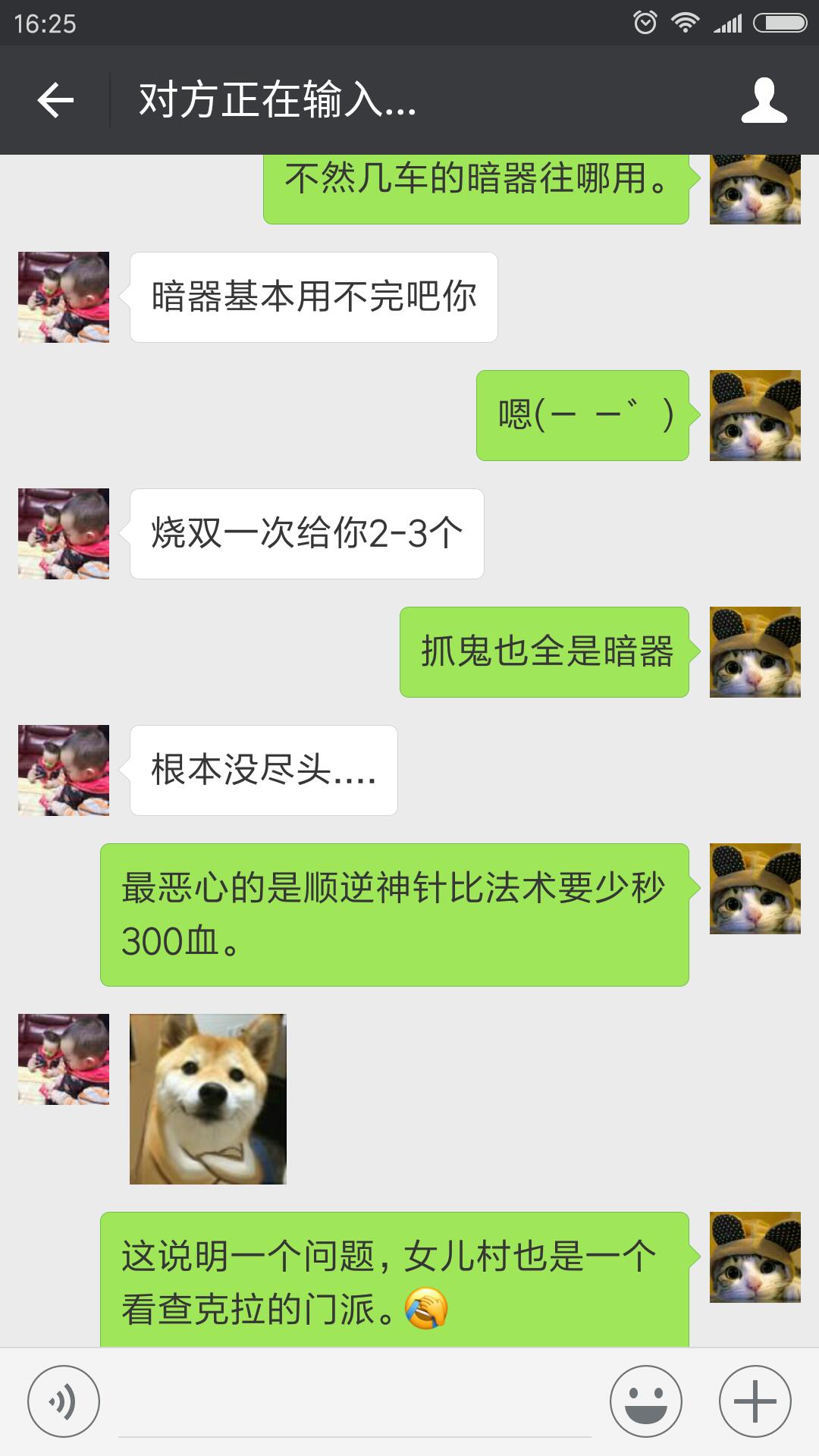Switch to voice message input
The width and height of the screenshot is (819, 1456).
(63, 1402)
